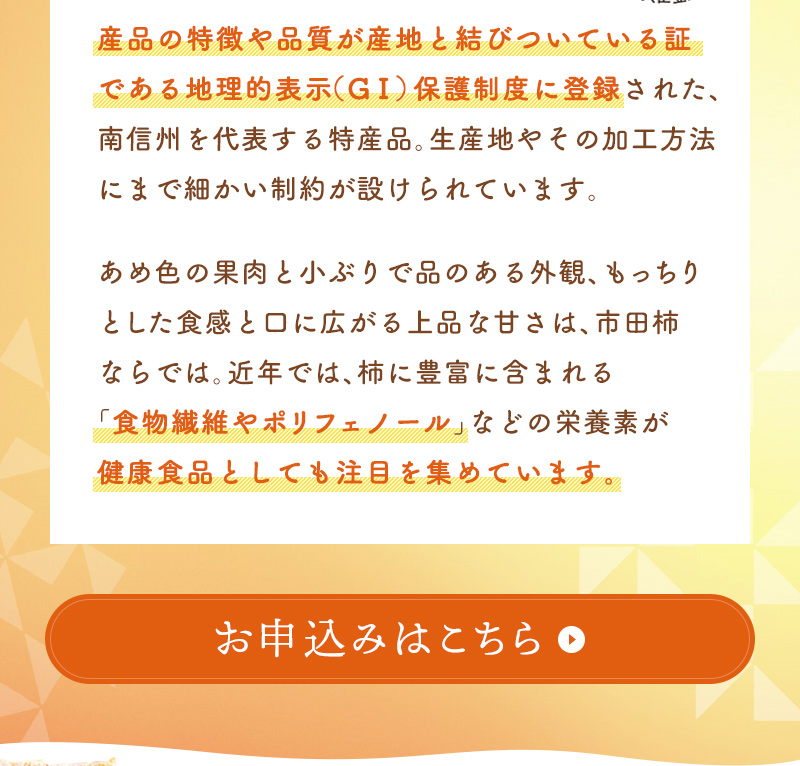Tap the お申込みはこちら apply button
The height and width of the screenshot is (766, 800).
click(400, 639)
